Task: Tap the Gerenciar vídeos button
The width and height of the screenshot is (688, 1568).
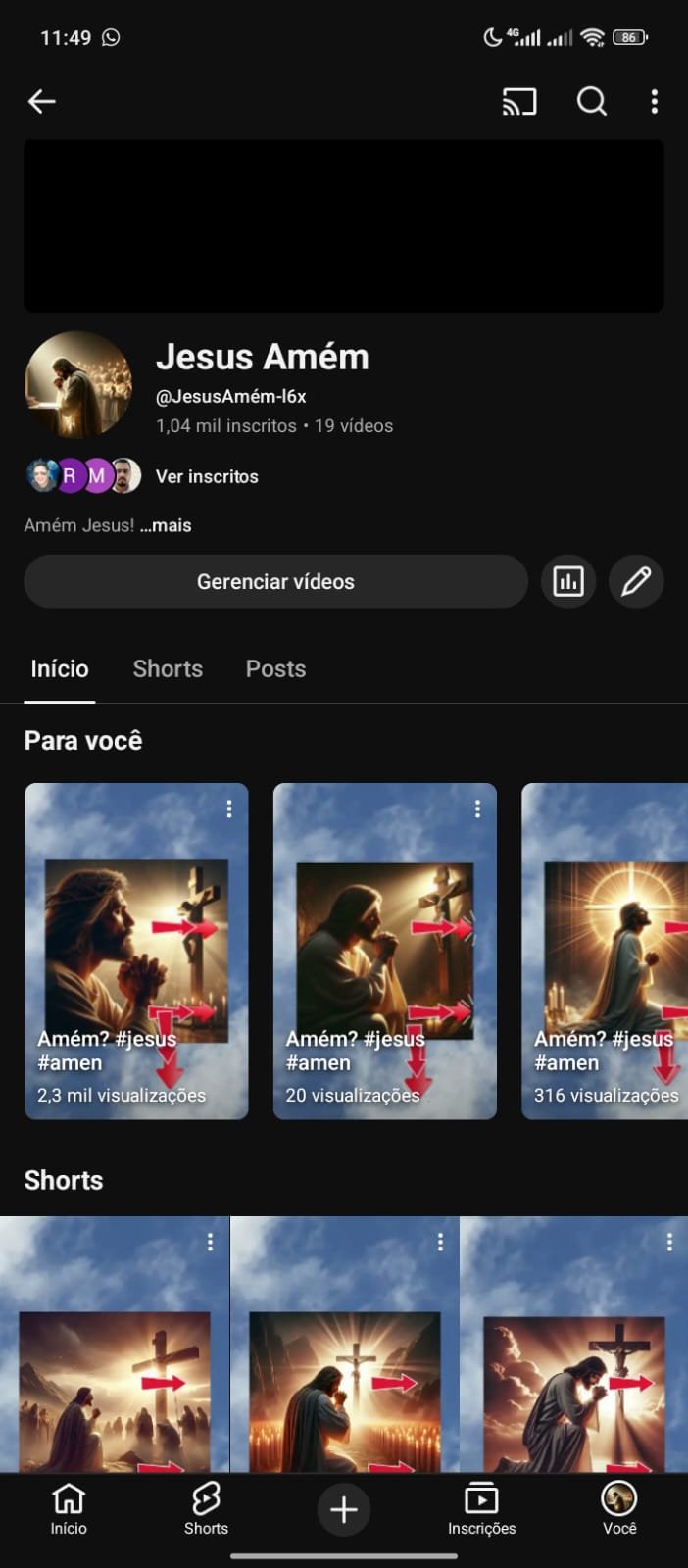Action: [x=275, y=581]
